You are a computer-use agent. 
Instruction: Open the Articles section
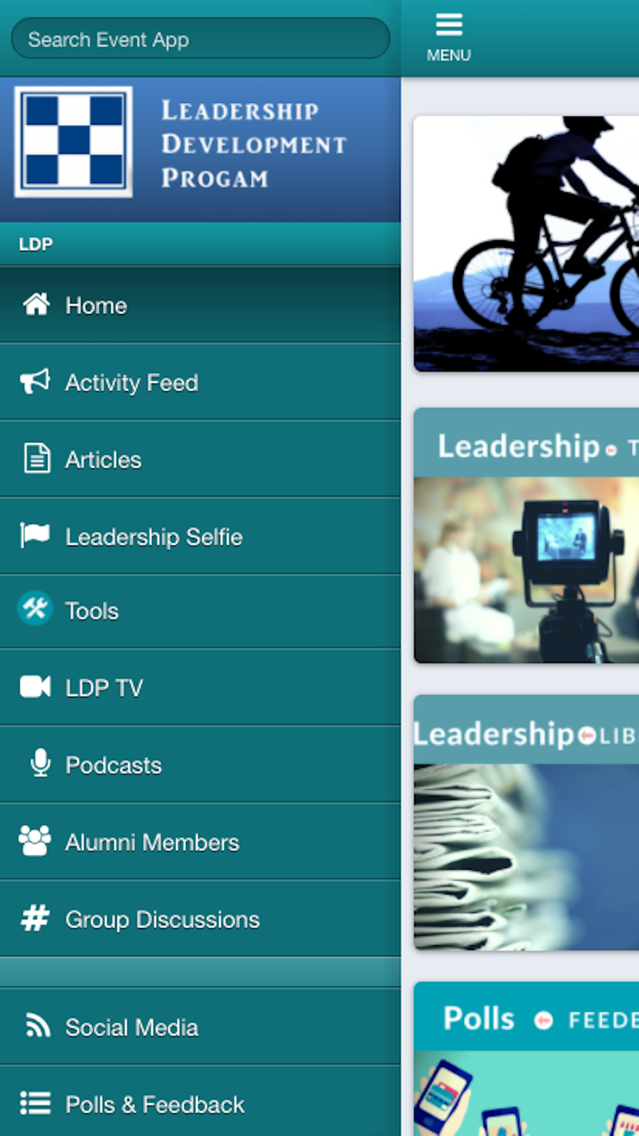(200, 459)
